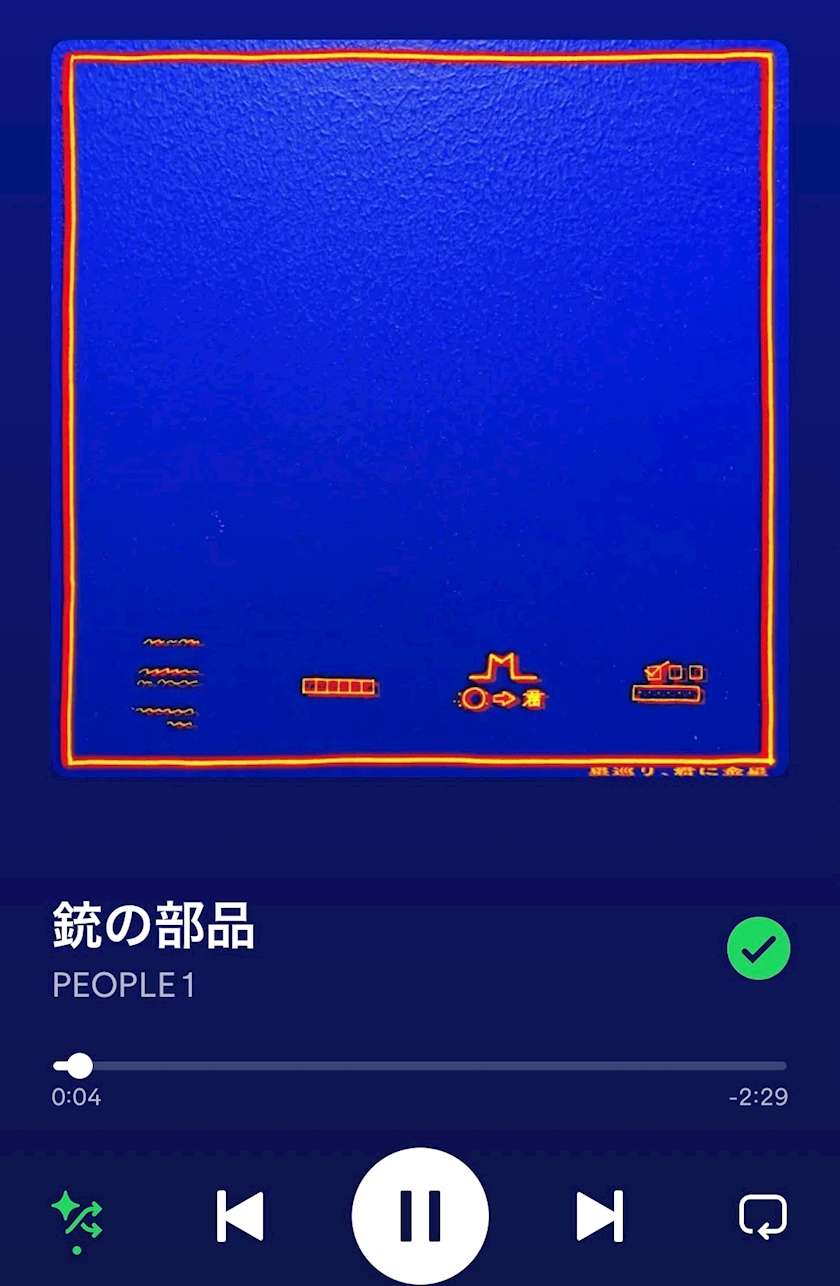Tap the green saved checkmark for this song
Viewport: 840px width, 1286px height.
coord(758,948)
